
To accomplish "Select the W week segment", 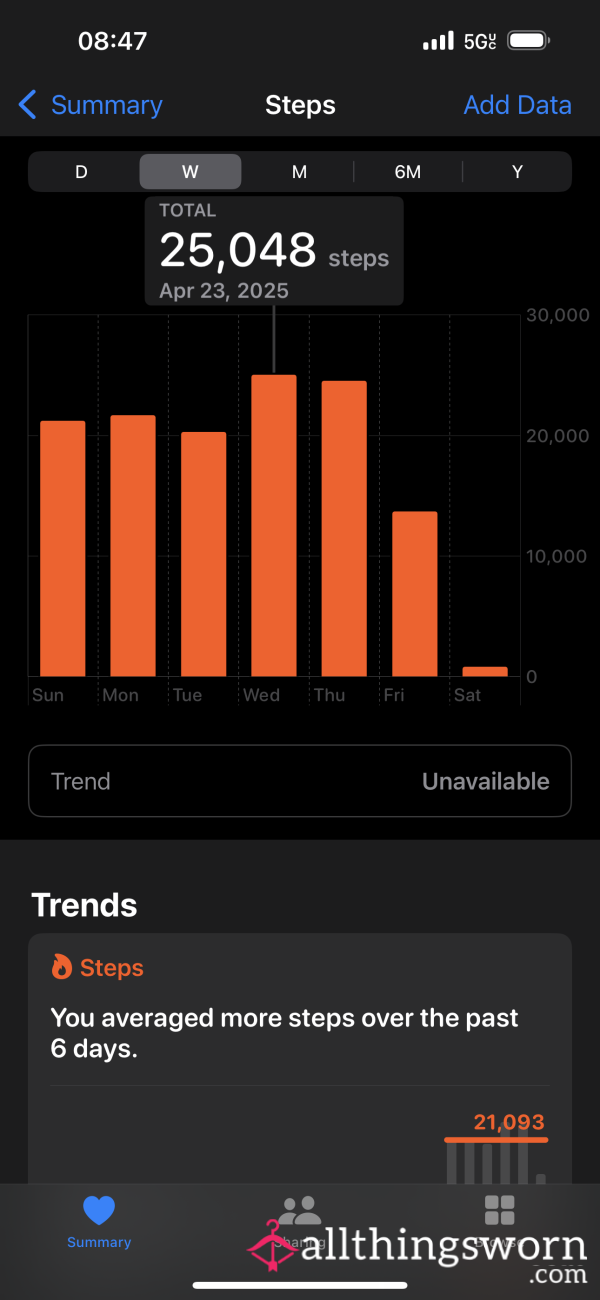I will click(x=190, y=172).
